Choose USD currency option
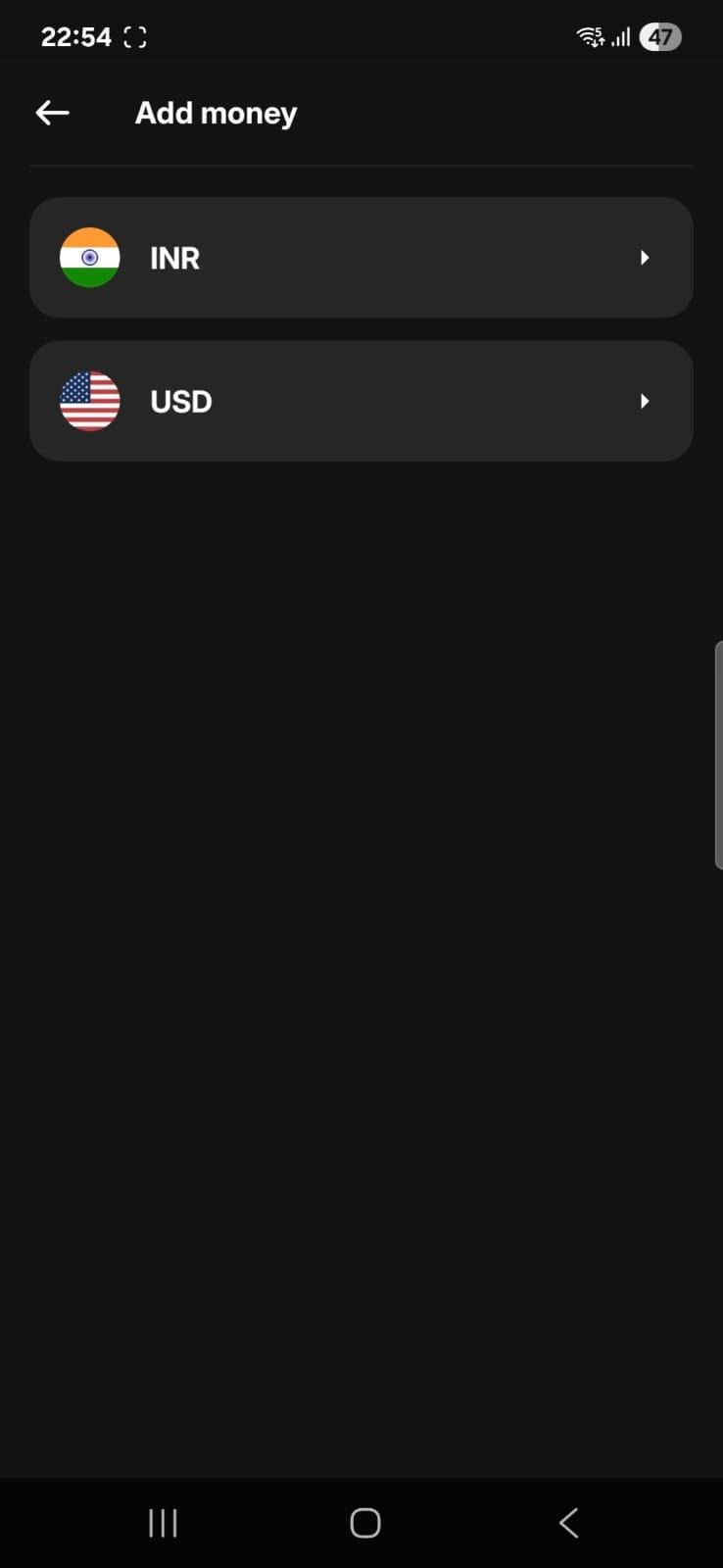This screenshot has height=1568, width=723. click(x=361, y=401)
